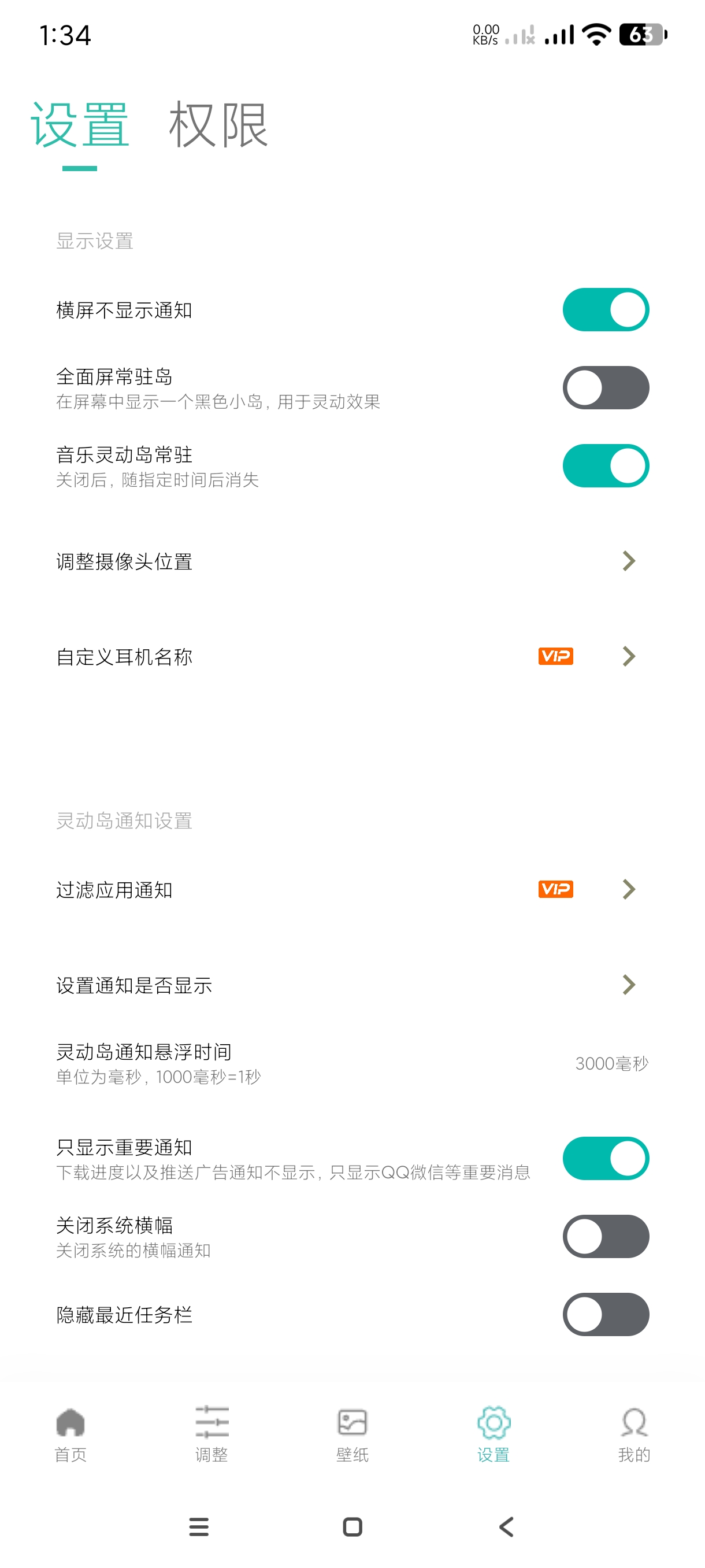
Task: Select the 设置 tab in bottom navigation
Action: [493, 1433]
